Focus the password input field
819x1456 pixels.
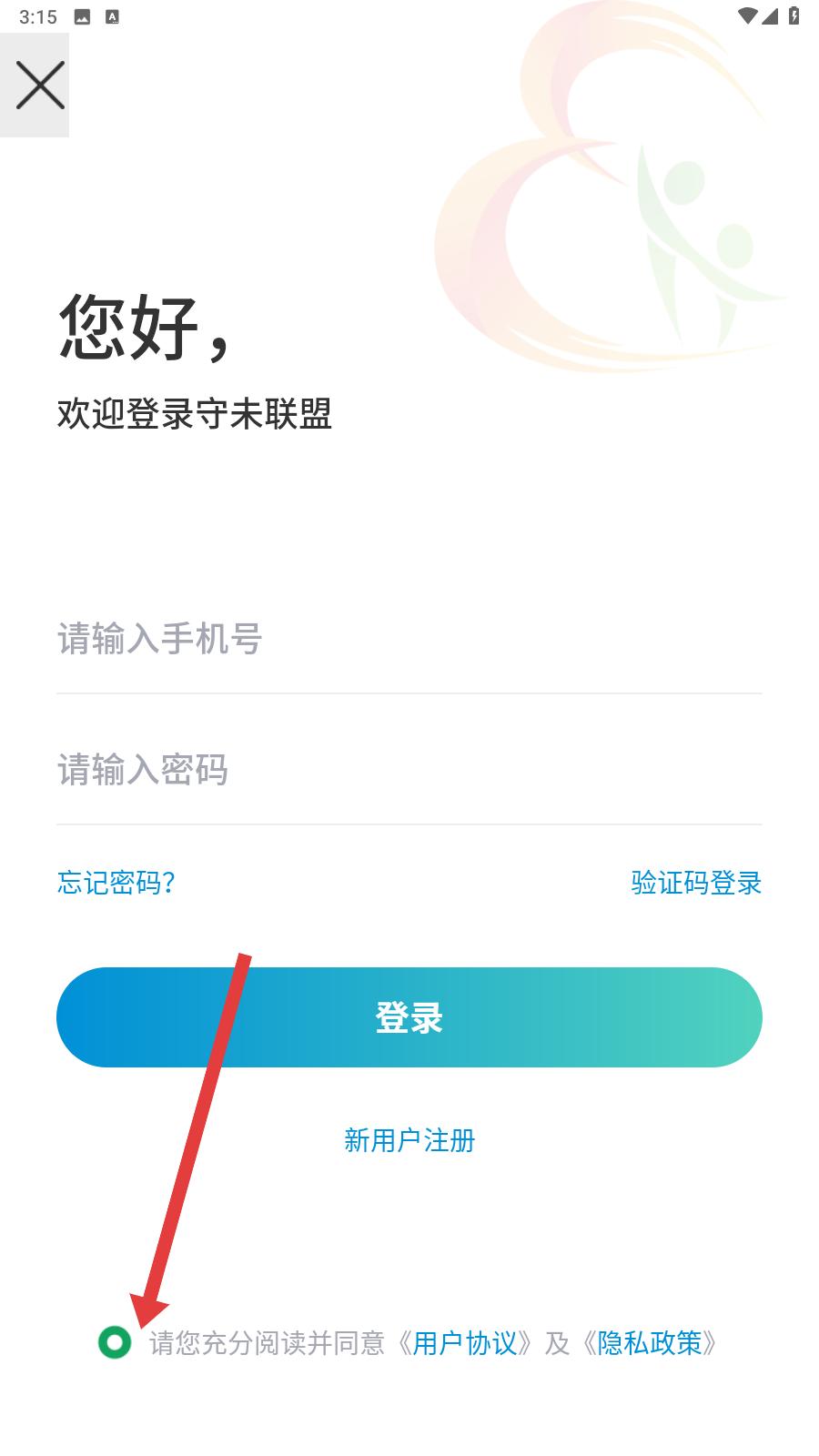[408, 770]
